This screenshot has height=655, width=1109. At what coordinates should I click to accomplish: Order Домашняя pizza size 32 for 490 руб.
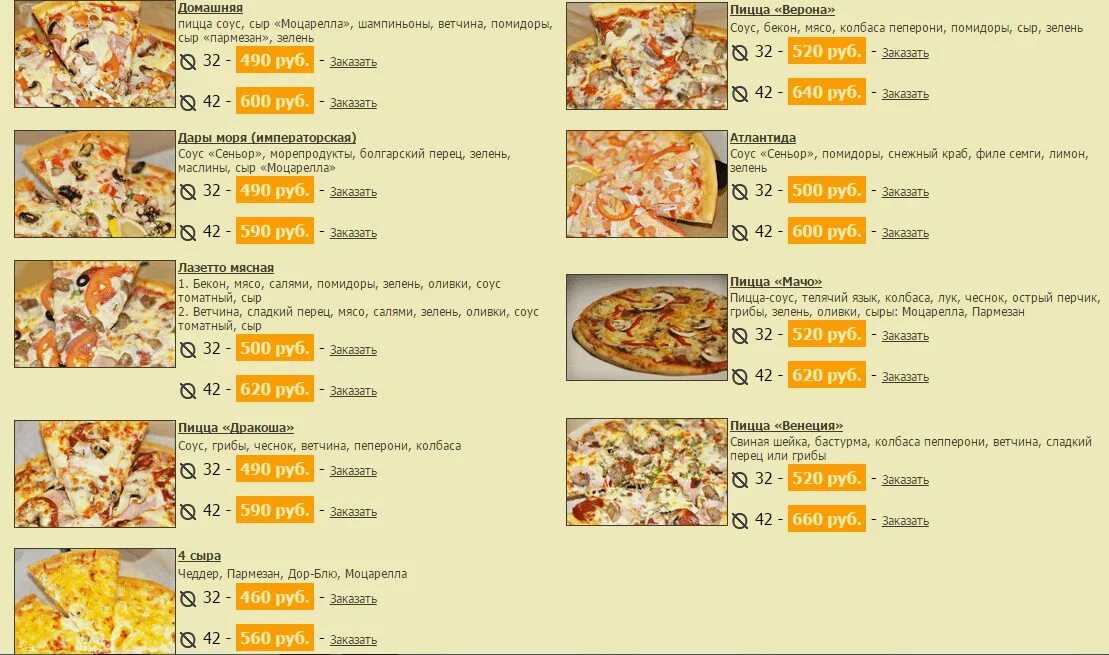point(353,62)
